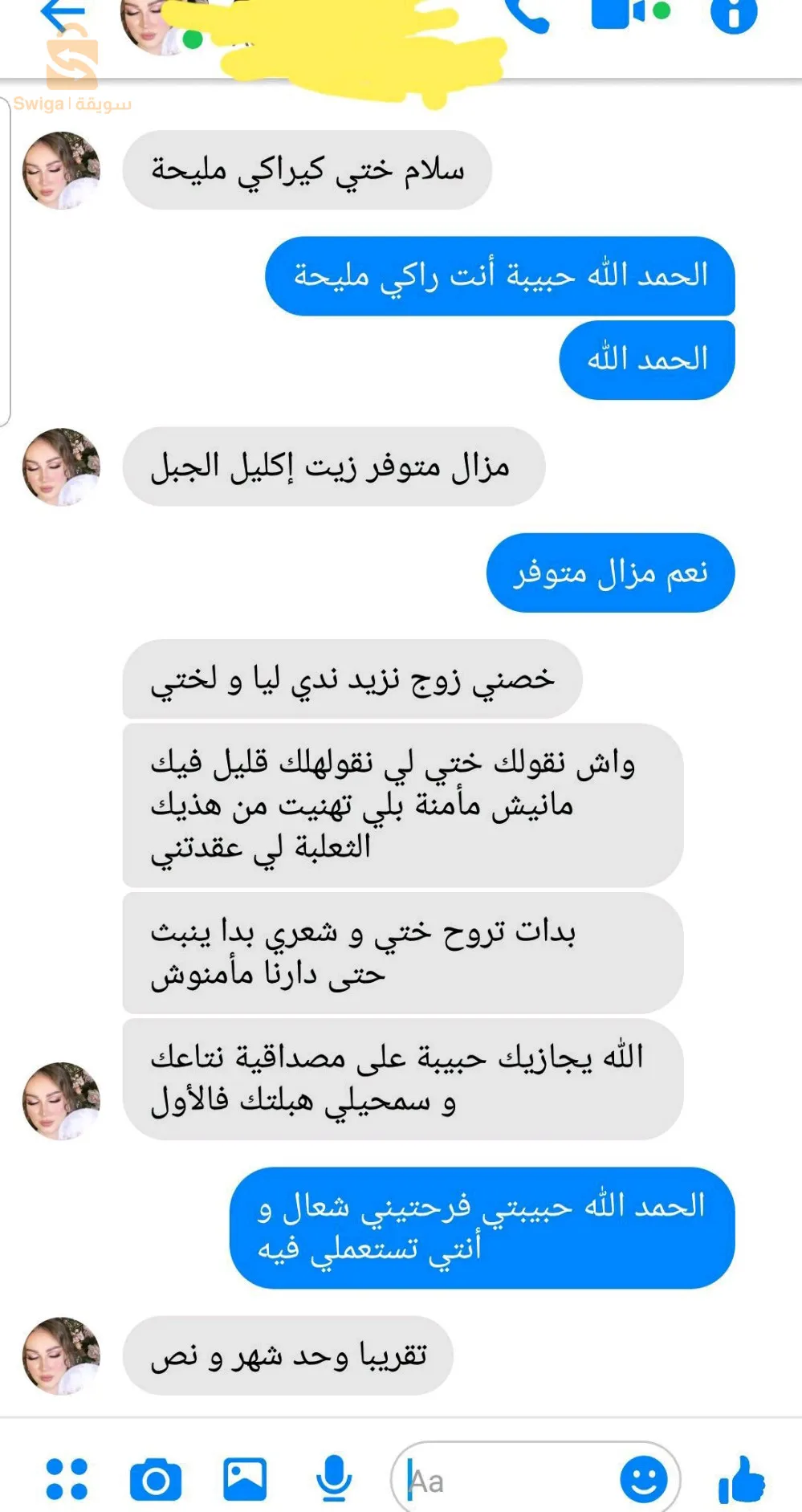Send a thumbs-up like
Image resolution: width=802 pixels, height=1512 pixels.
click(x=741, y=1479)
